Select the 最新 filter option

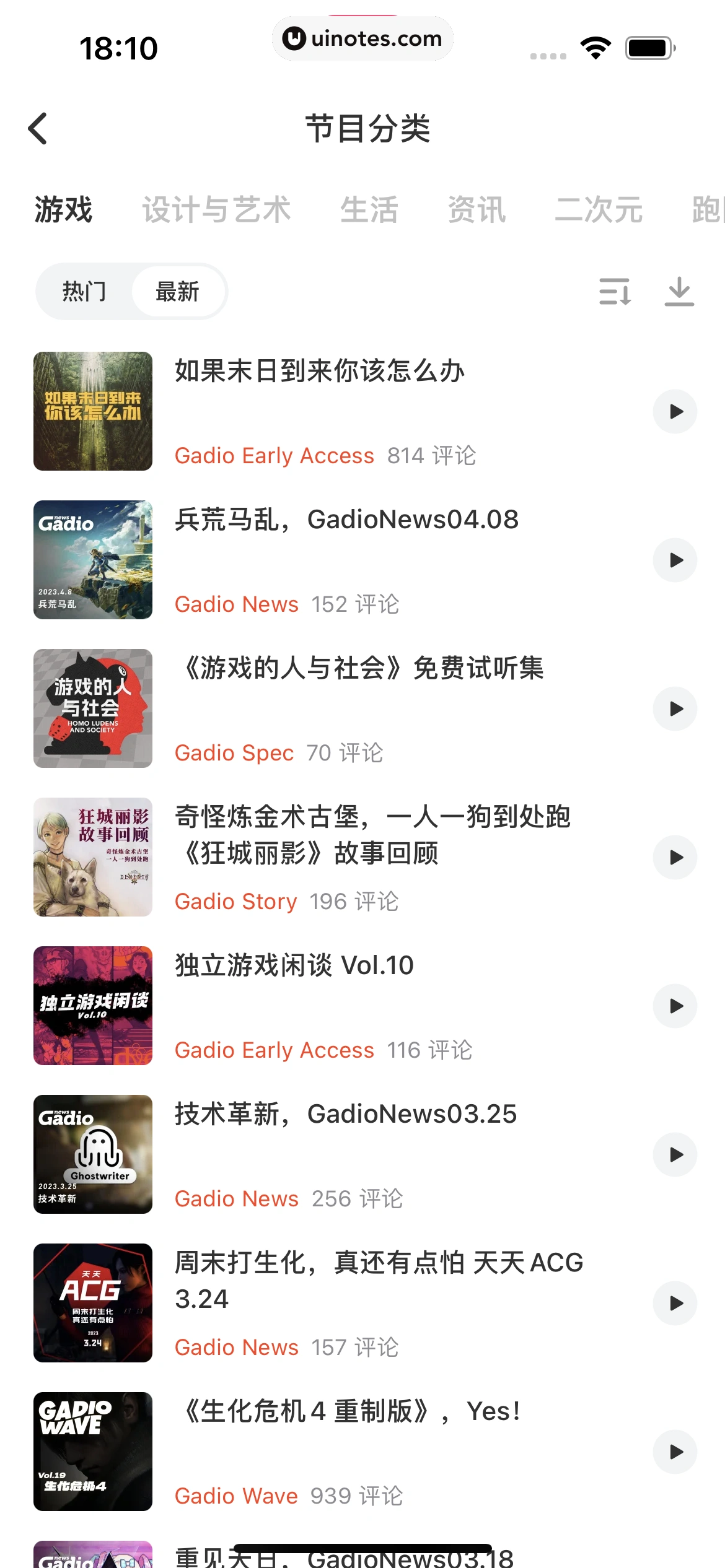click(x=177, y=291)
